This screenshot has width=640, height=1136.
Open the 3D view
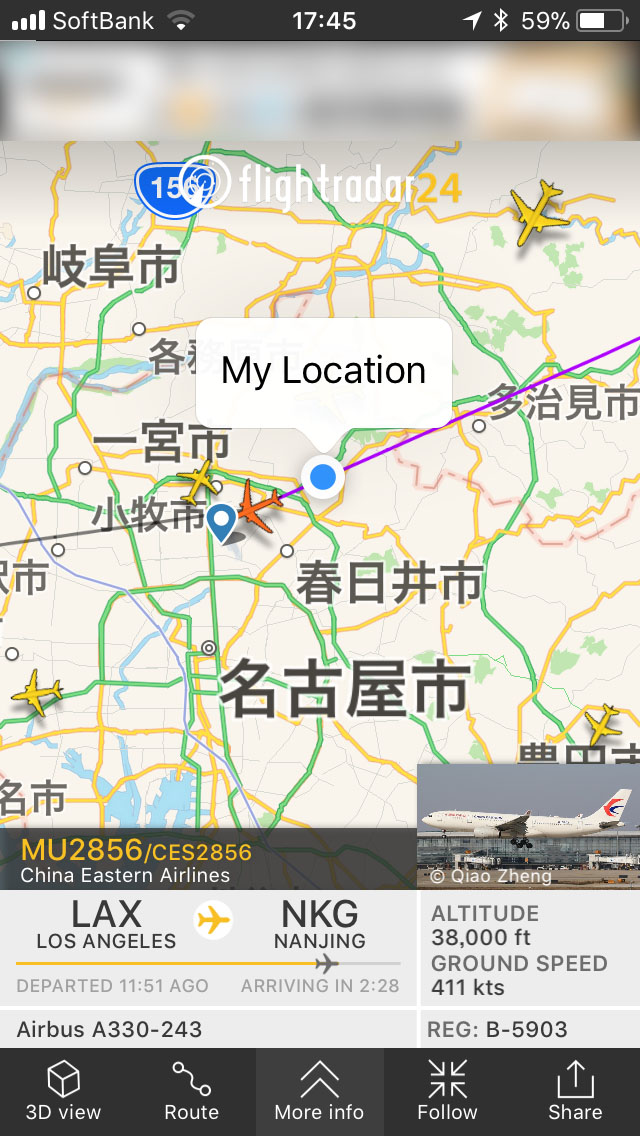point(64,1092)
